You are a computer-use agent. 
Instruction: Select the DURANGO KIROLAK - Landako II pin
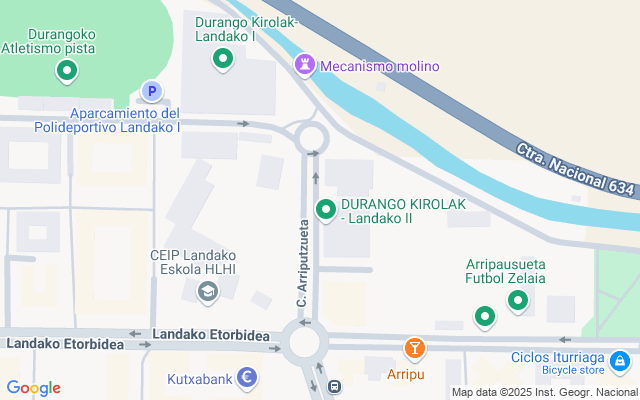326,209
